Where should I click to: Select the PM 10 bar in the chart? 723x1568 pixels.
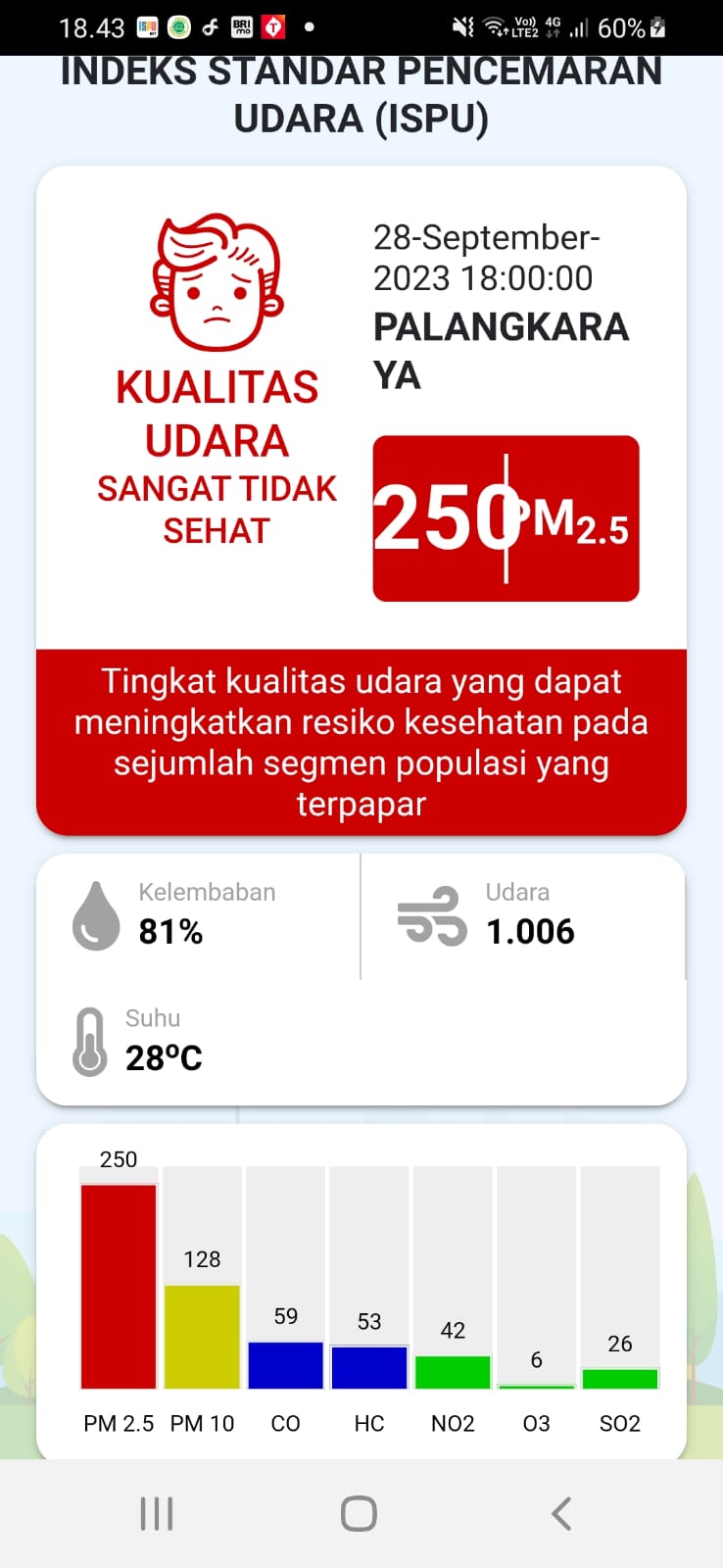point(202,1336)
